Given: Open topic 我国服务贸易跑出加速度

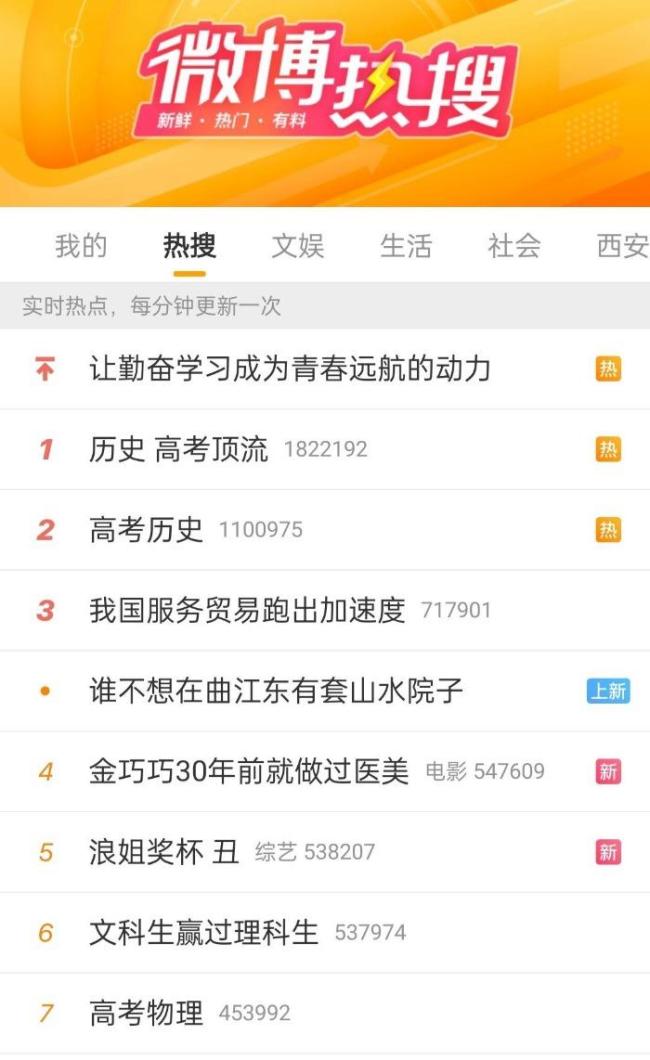Looking at the screenshot, I should pos(247,610).
